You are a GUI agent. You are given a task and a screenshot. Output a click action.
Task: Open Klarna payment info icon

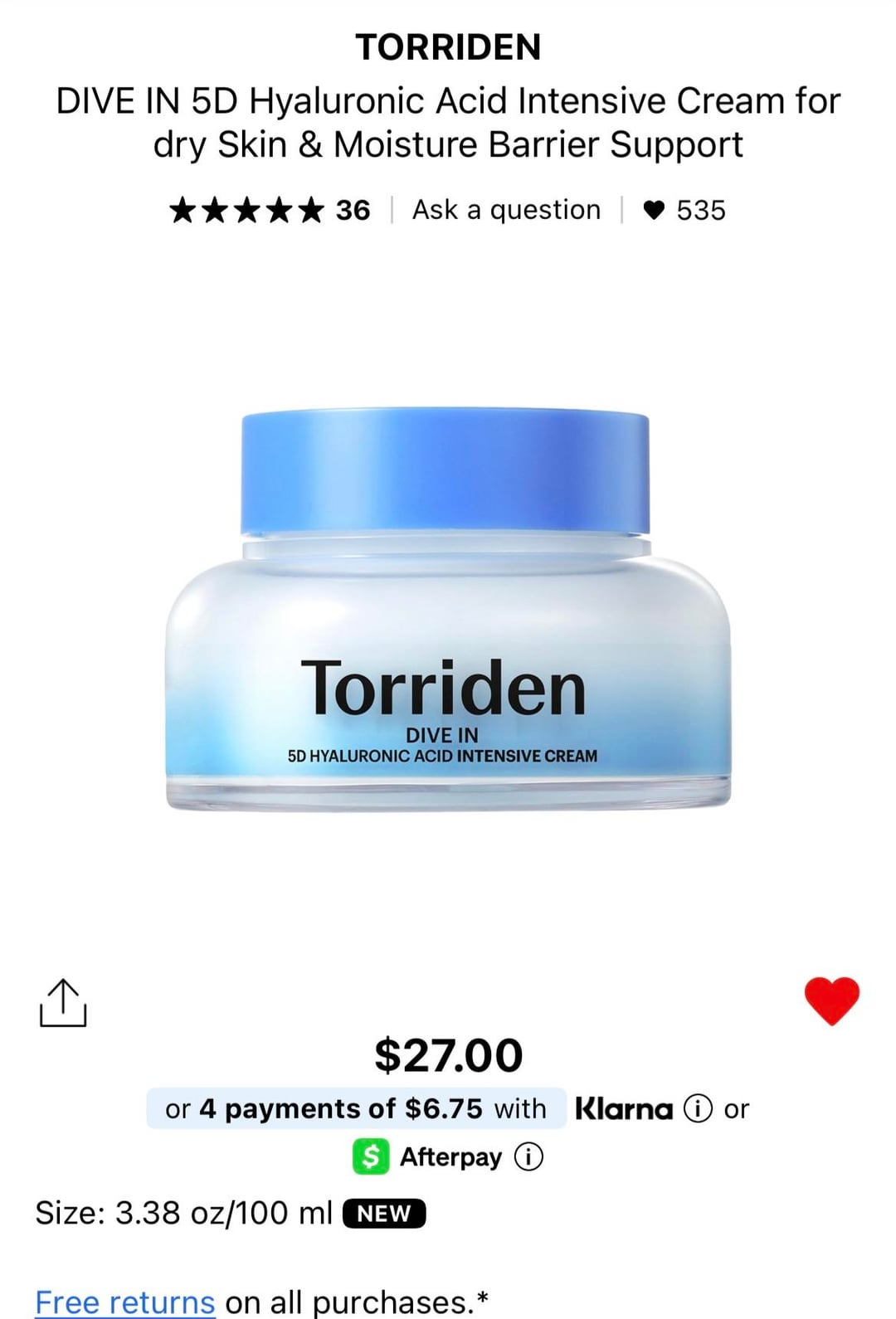[698, 1108]
